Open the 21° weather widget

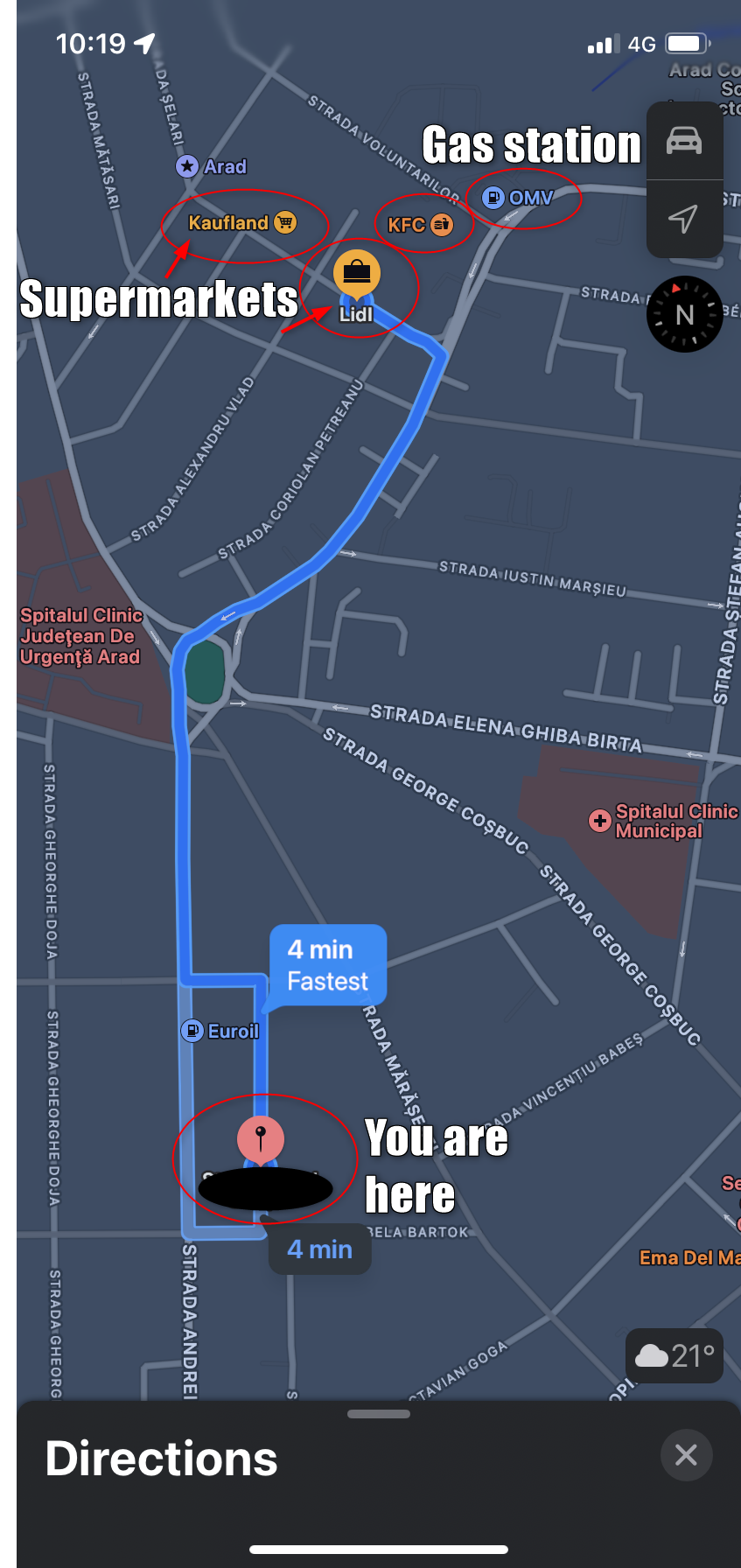tap(675, 1355)
